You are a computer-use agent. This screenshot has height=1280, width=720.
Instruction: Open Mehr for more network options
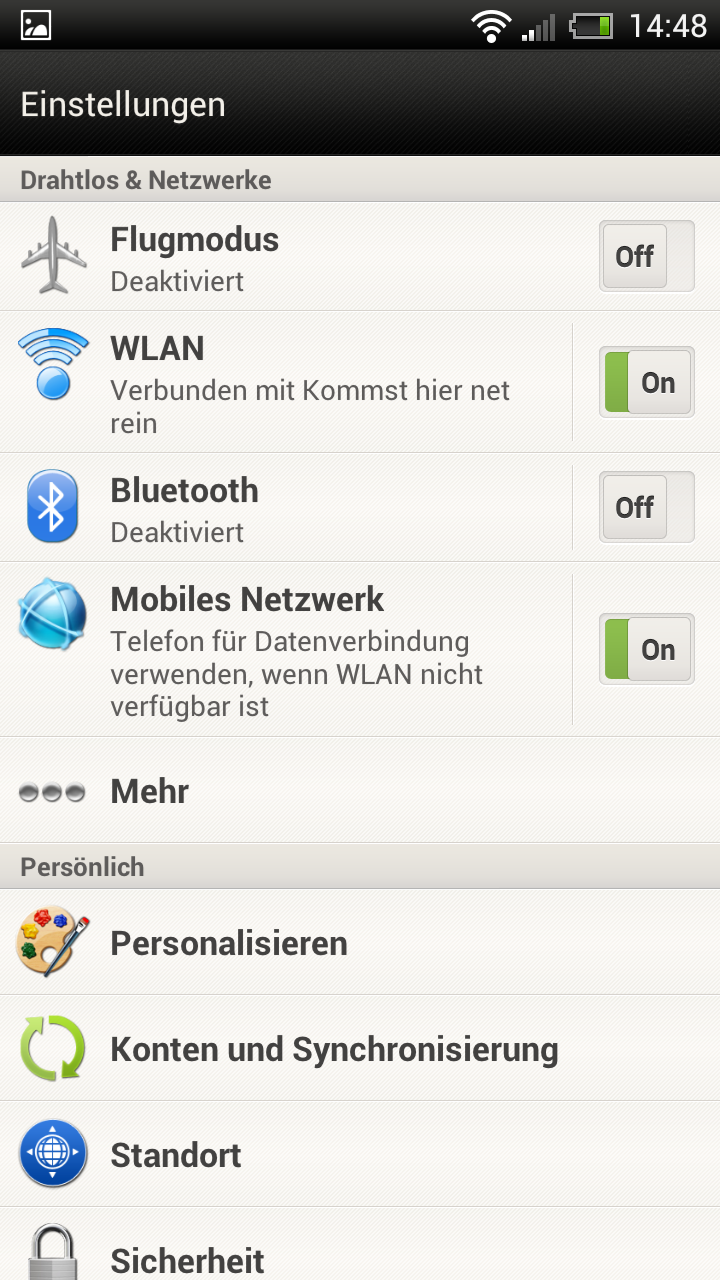point(360,791)
